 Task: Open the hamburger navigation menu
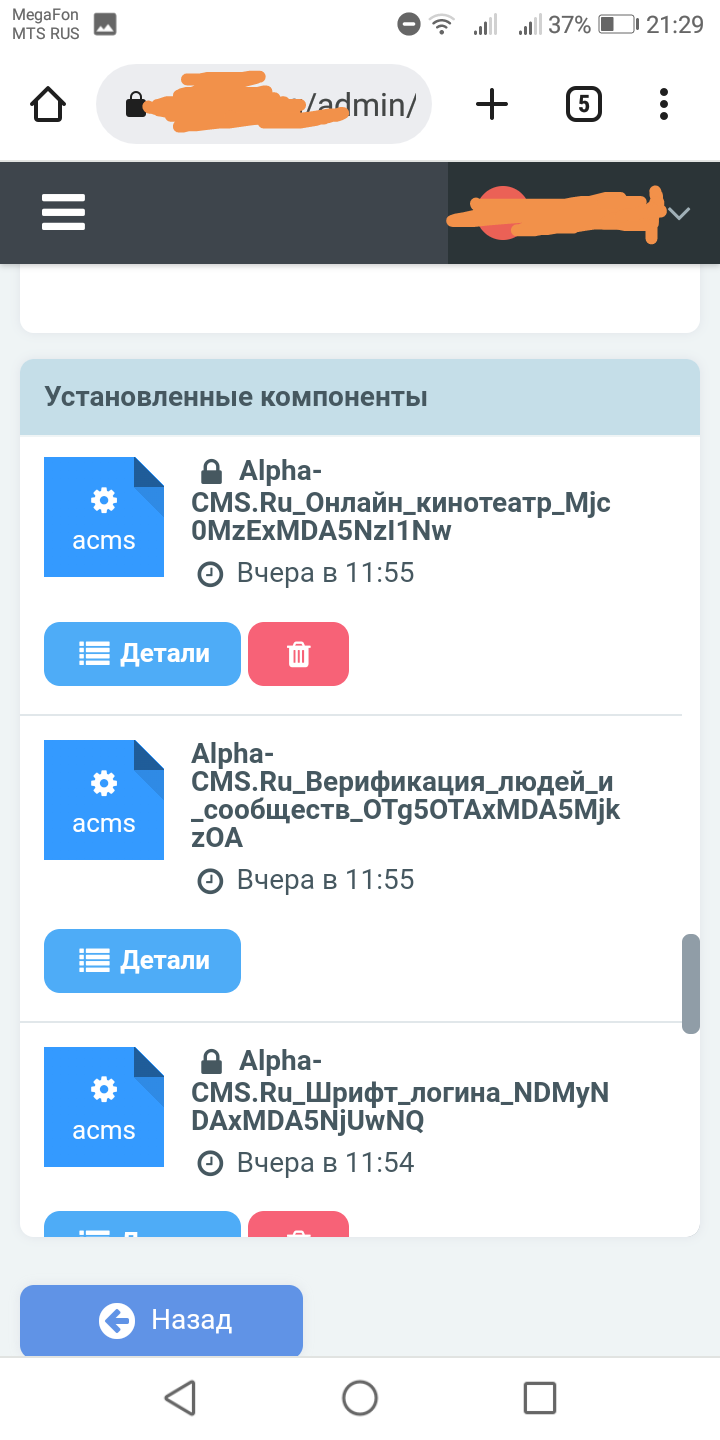click(x=63, y=212)
